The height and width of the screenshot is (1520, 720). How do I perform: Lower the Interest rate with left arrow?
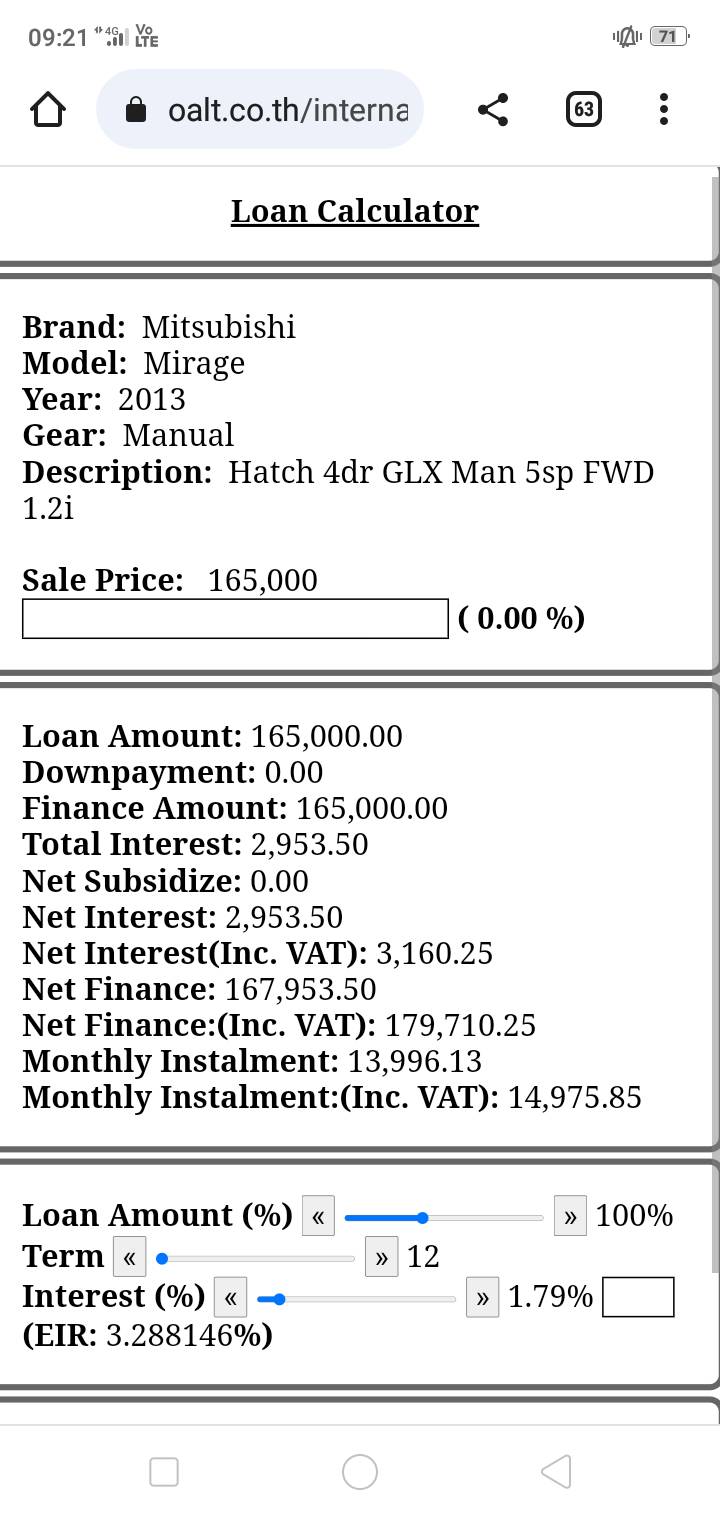(x=230, y=1298)
